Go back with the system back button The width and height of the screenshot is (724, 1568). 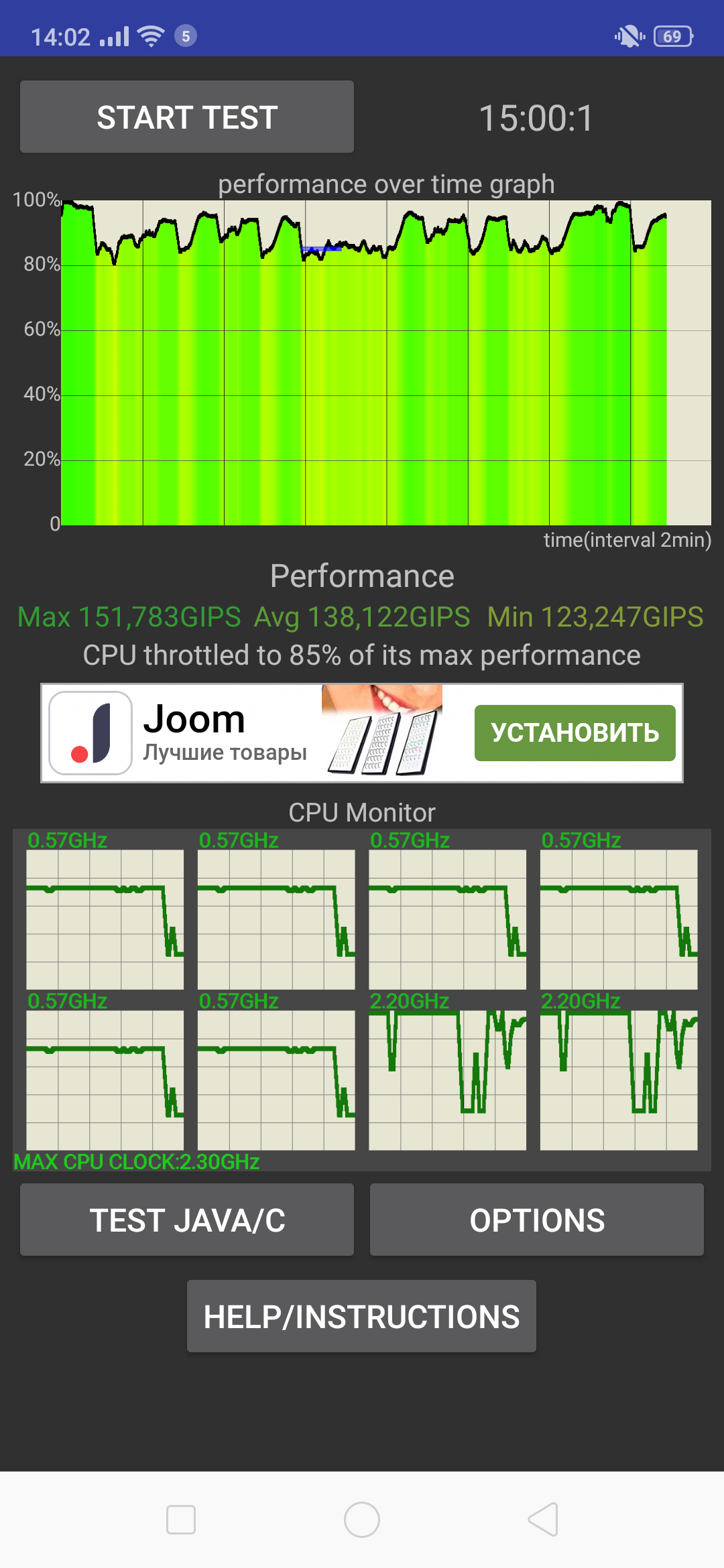click(543, 1519)
